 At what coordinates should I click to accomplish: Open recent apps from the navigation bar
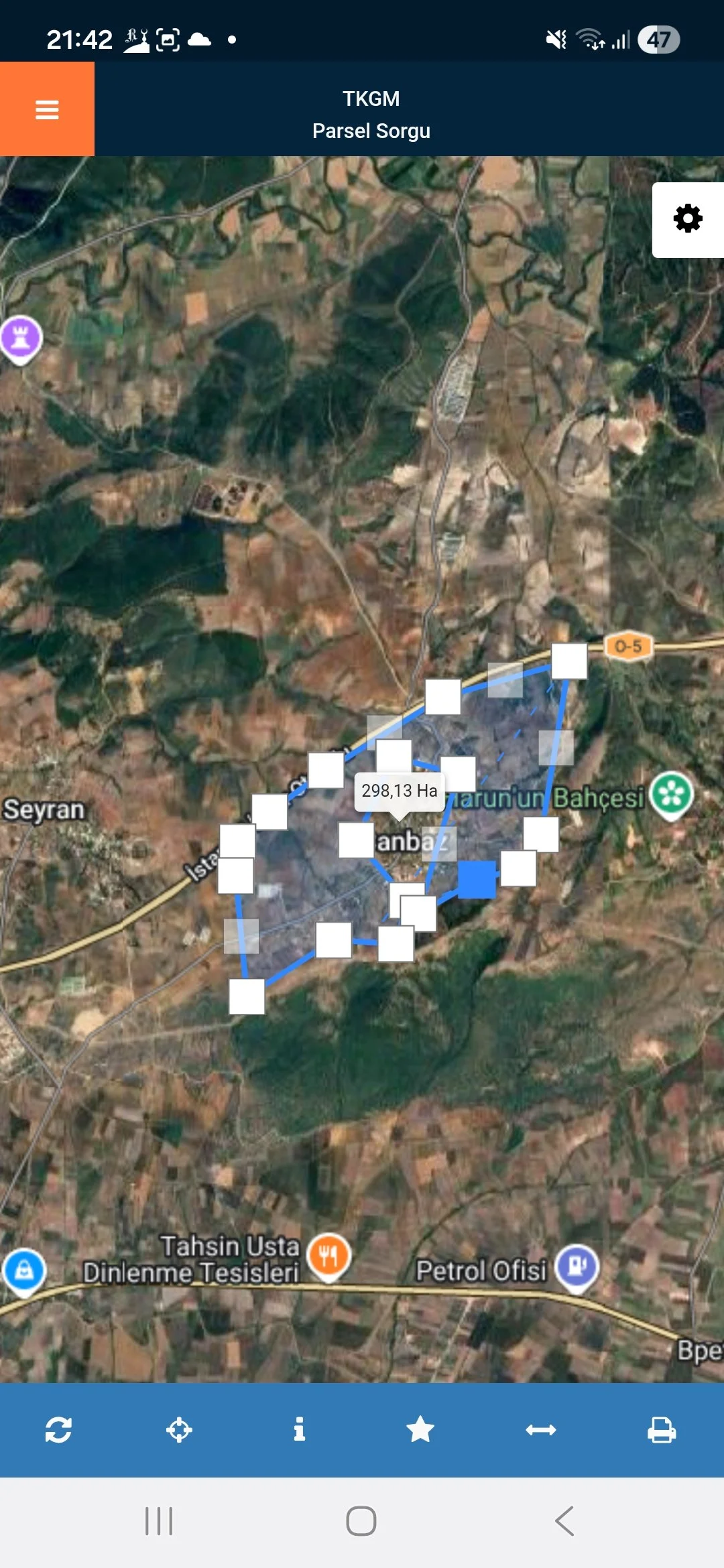pyautogui.click(x=159, y=1520)
